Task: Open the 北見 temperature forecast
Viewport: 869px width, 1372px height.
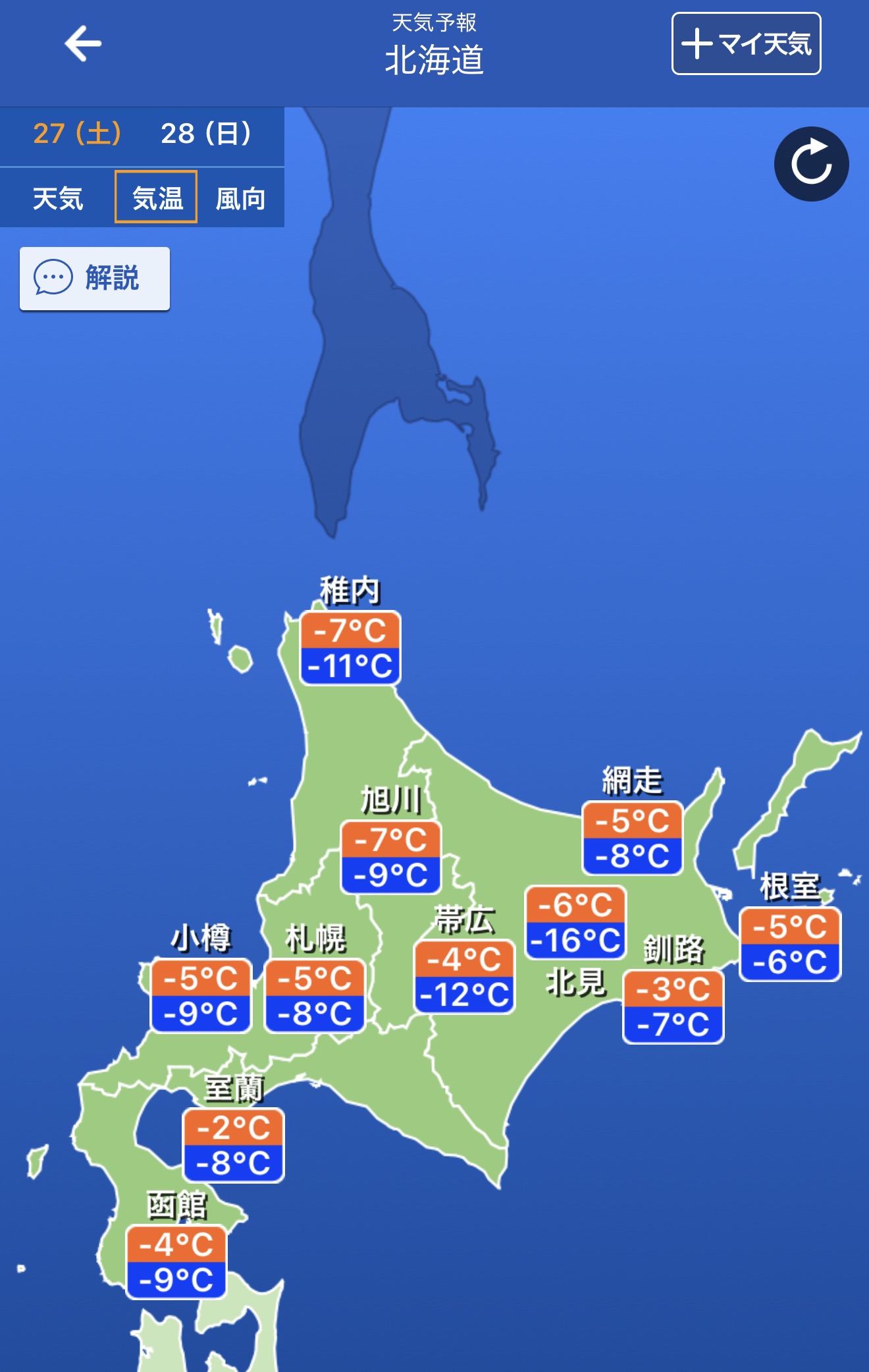Action: point(575,922)
